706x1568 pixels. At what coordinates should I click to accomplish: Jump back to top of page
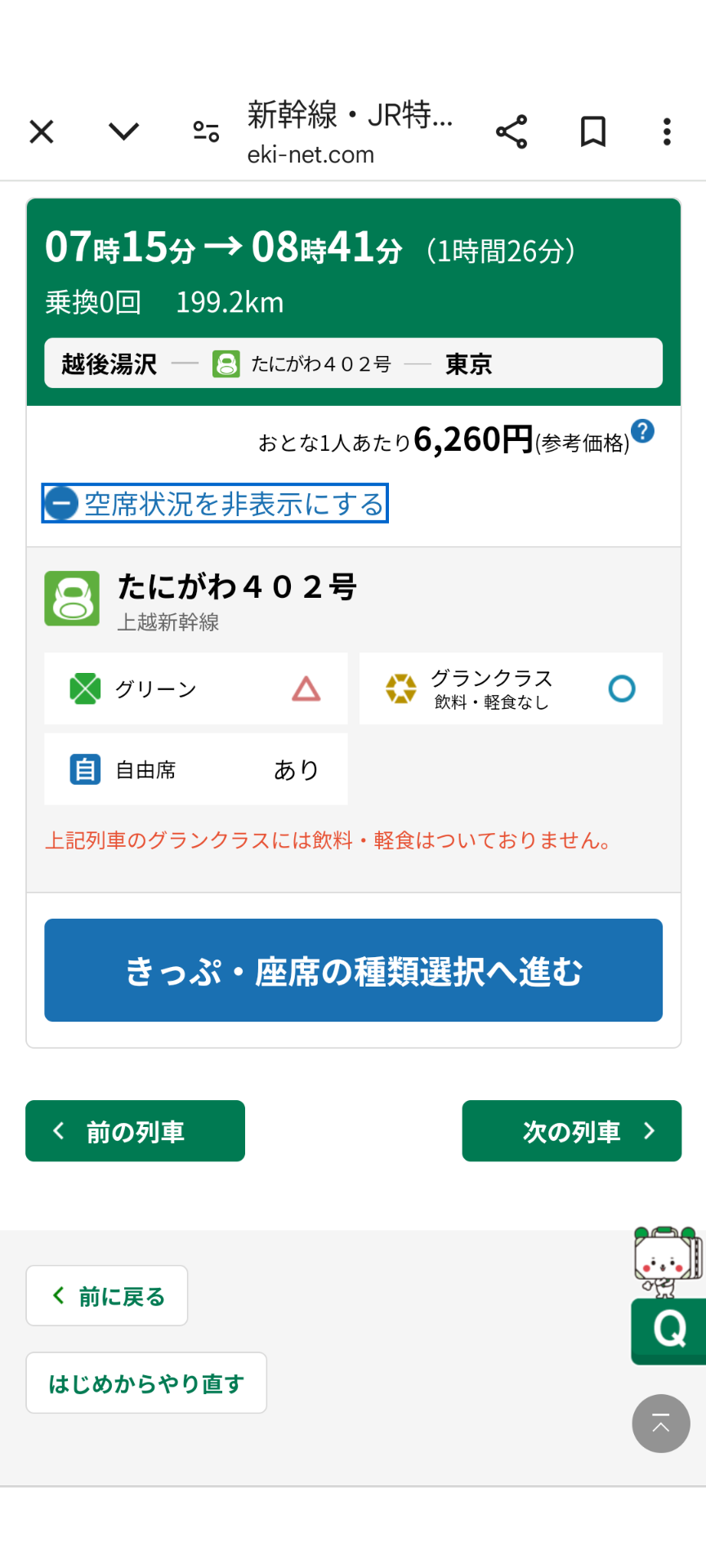(x=661, y=1423)
